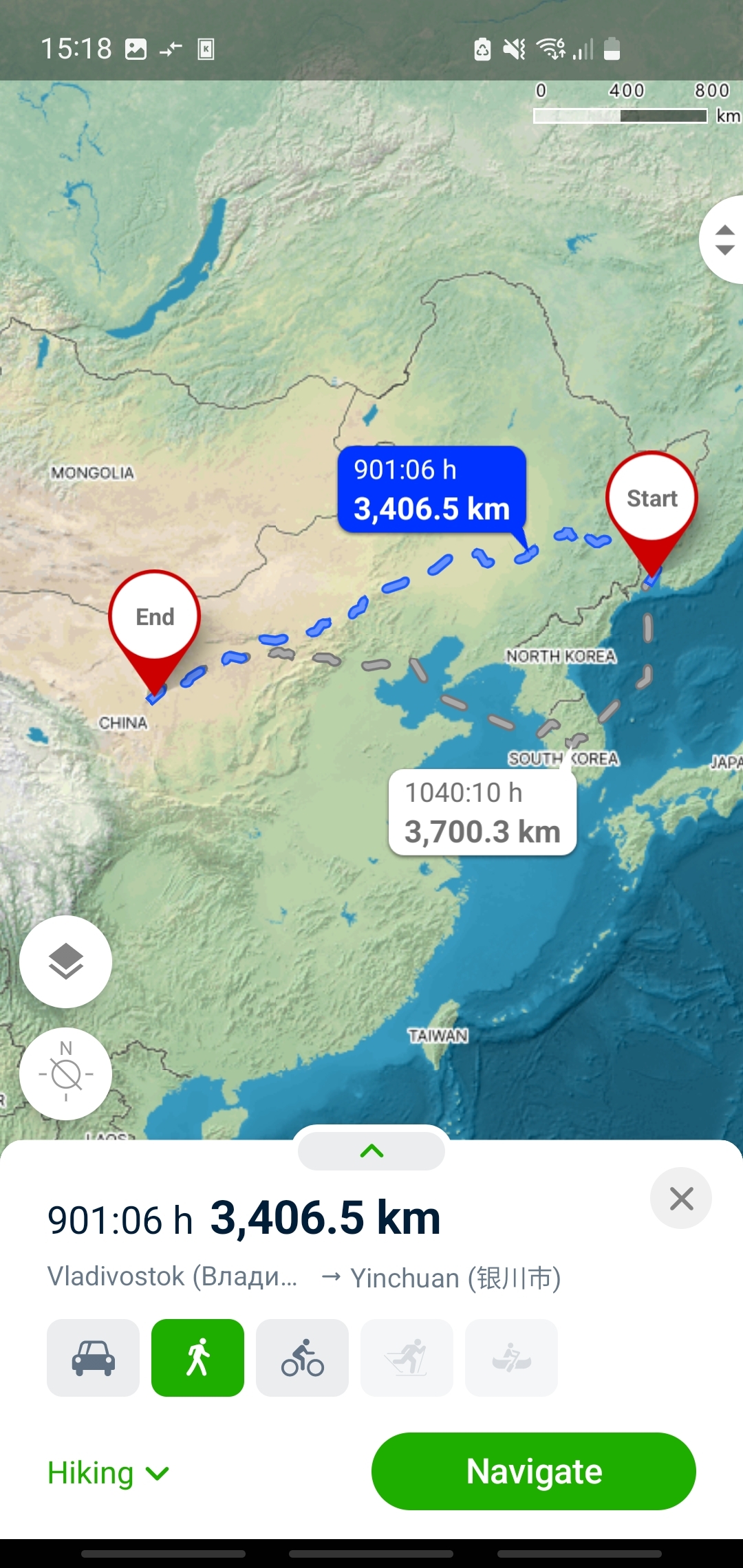Switch to car routing mode
This screenshot has height=1568, width=743.
(x=93, y=1358)
